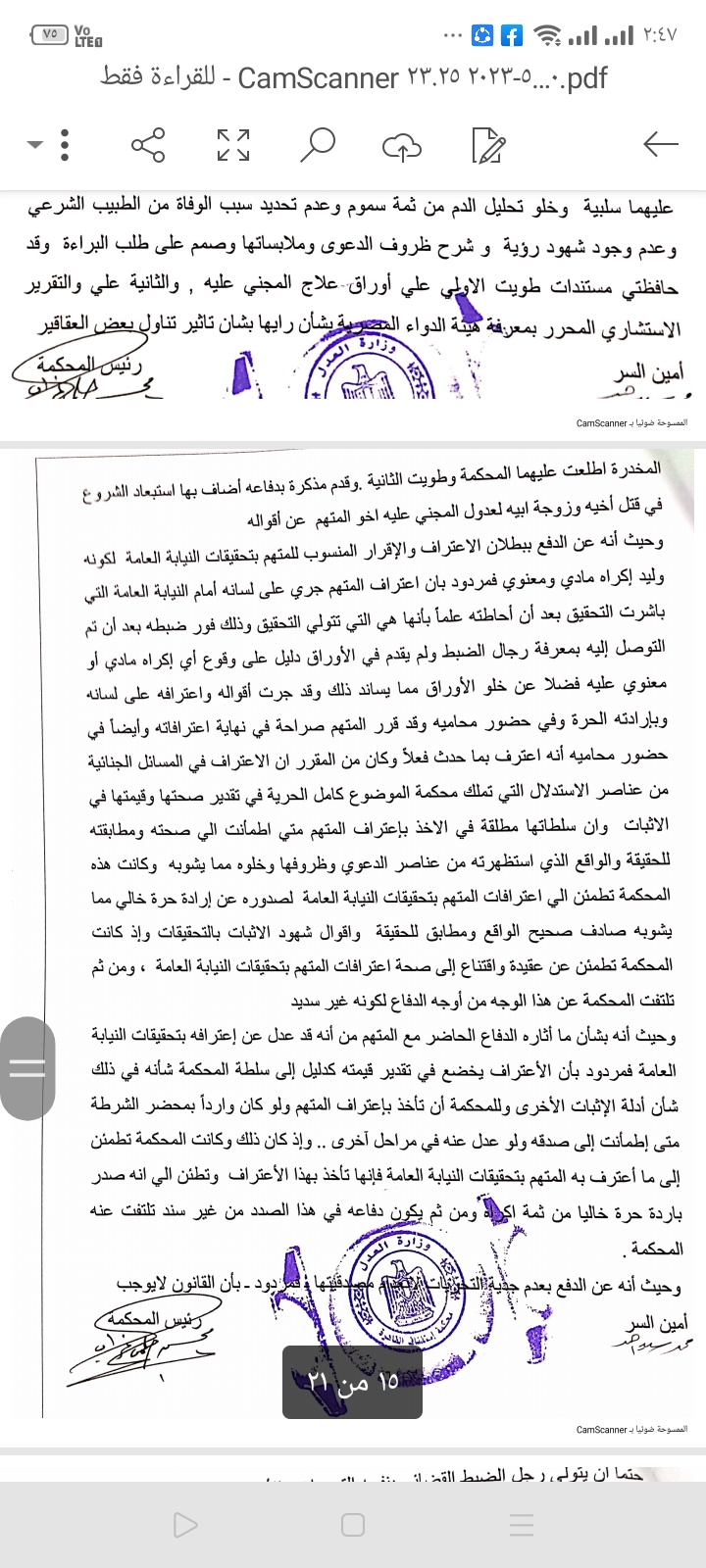Expand the small dropdown caret near the menu

click(33, 143)
